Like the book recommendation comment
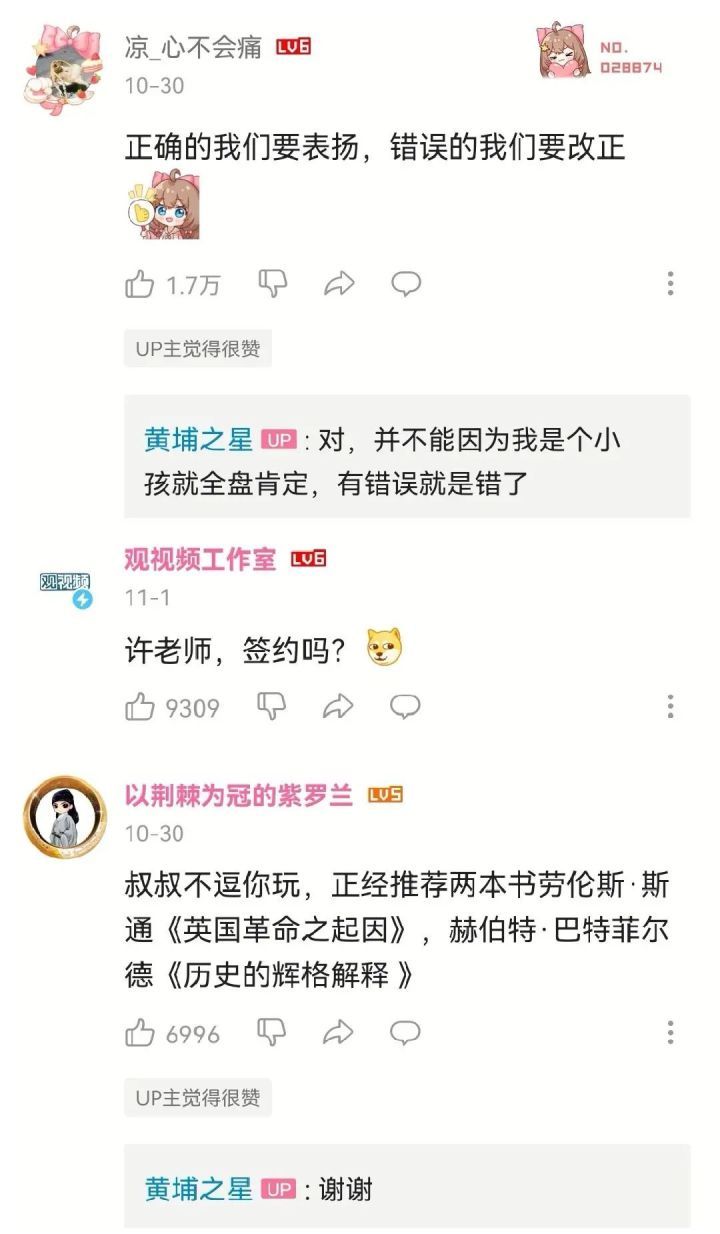Screen dimensions: 720x1234 click(137, 1033)
